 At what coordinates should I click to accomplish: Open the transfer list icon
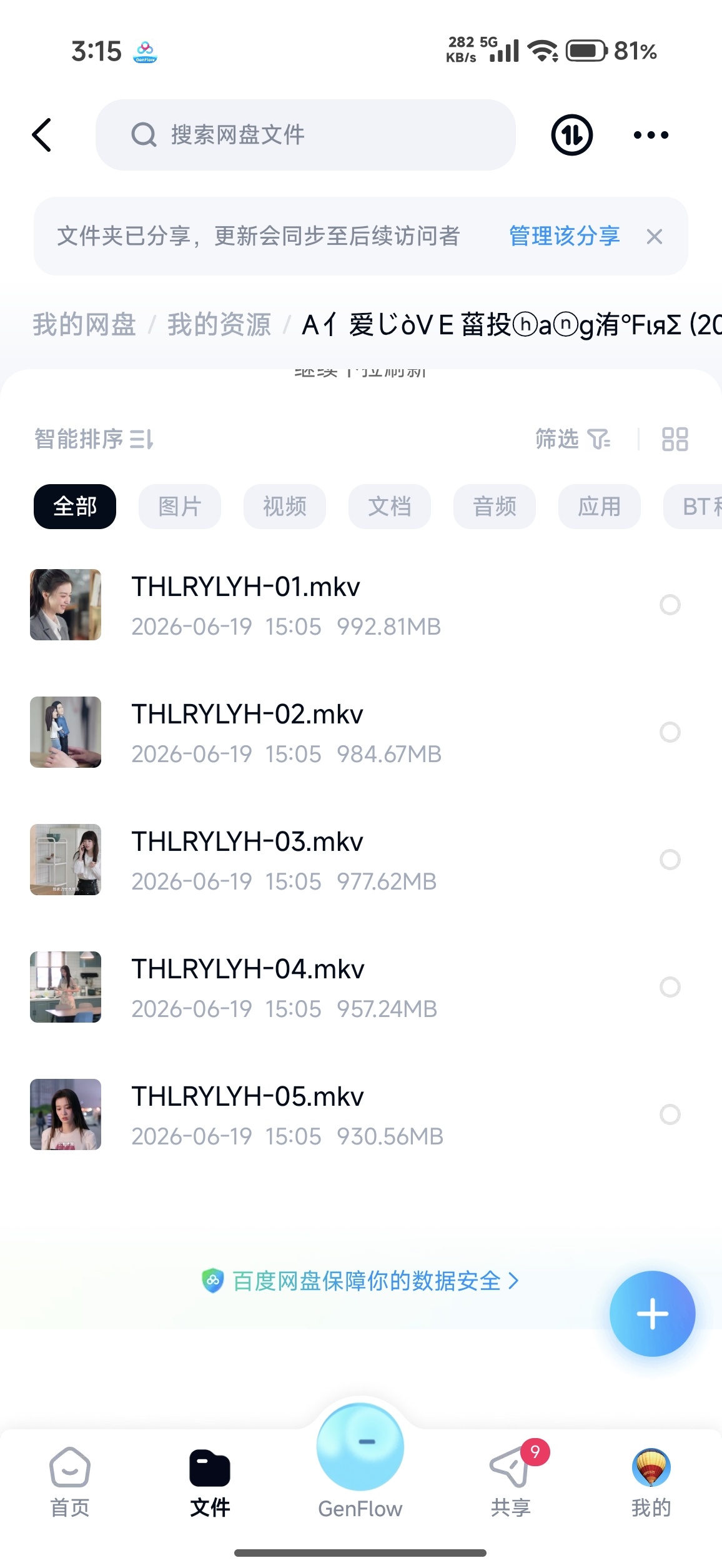[x=571, y=135]
